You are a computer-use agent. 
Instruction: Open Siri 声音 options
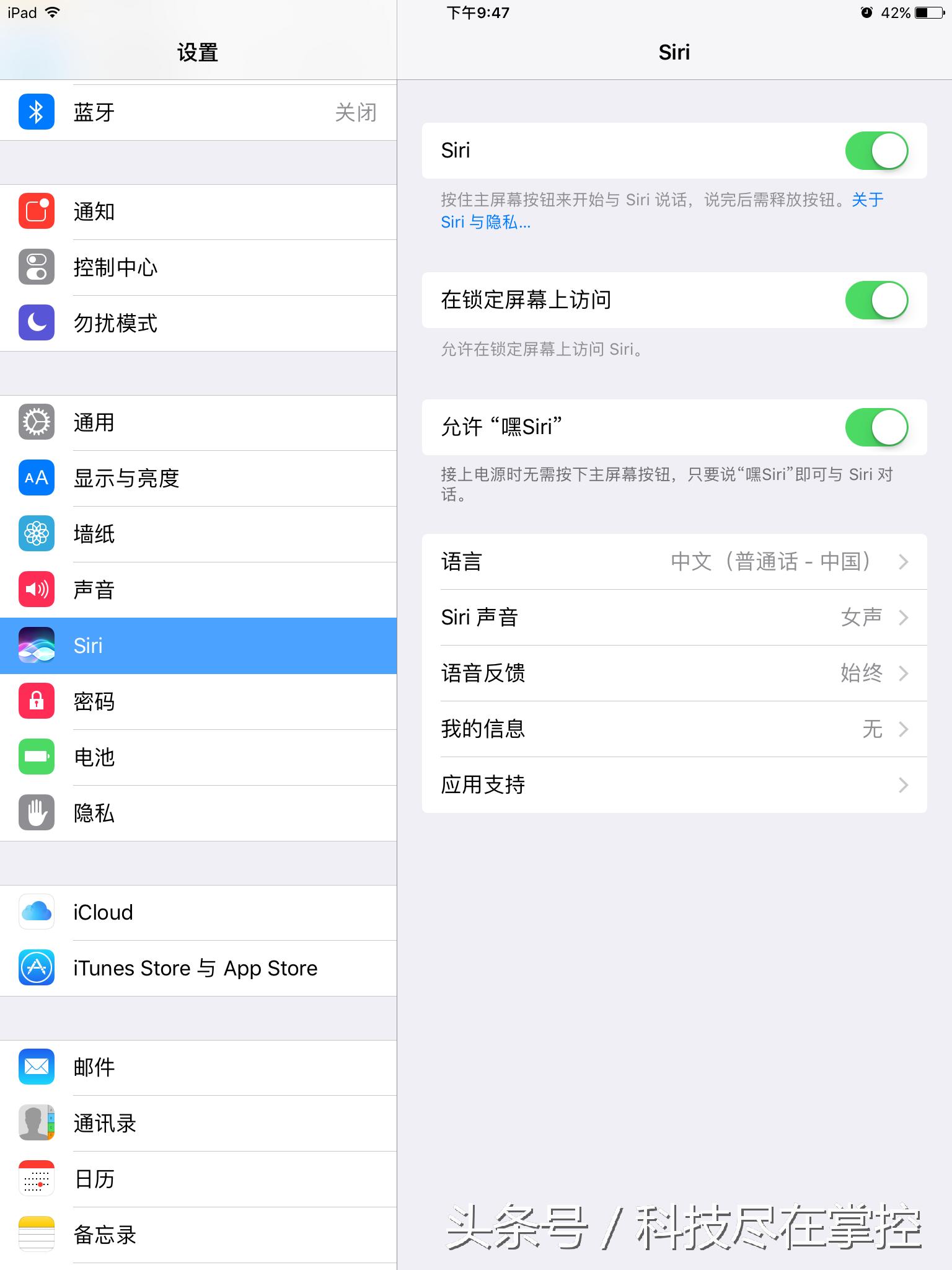point(674,618)
